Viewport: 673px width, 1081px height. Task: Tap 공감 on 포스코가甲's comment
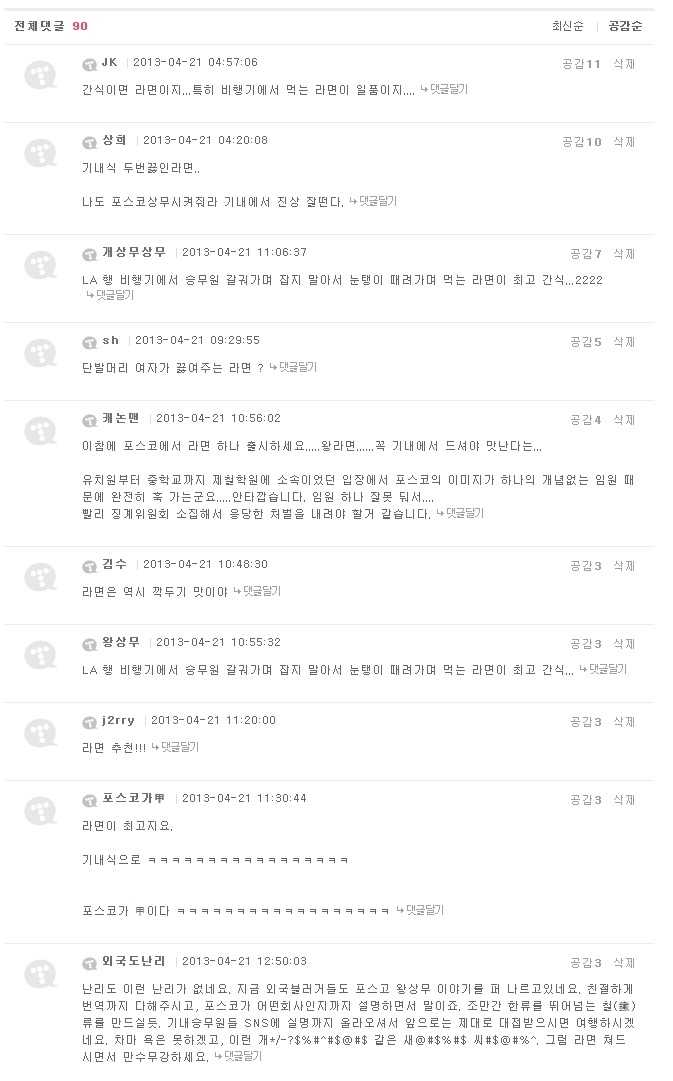[584, 799]
